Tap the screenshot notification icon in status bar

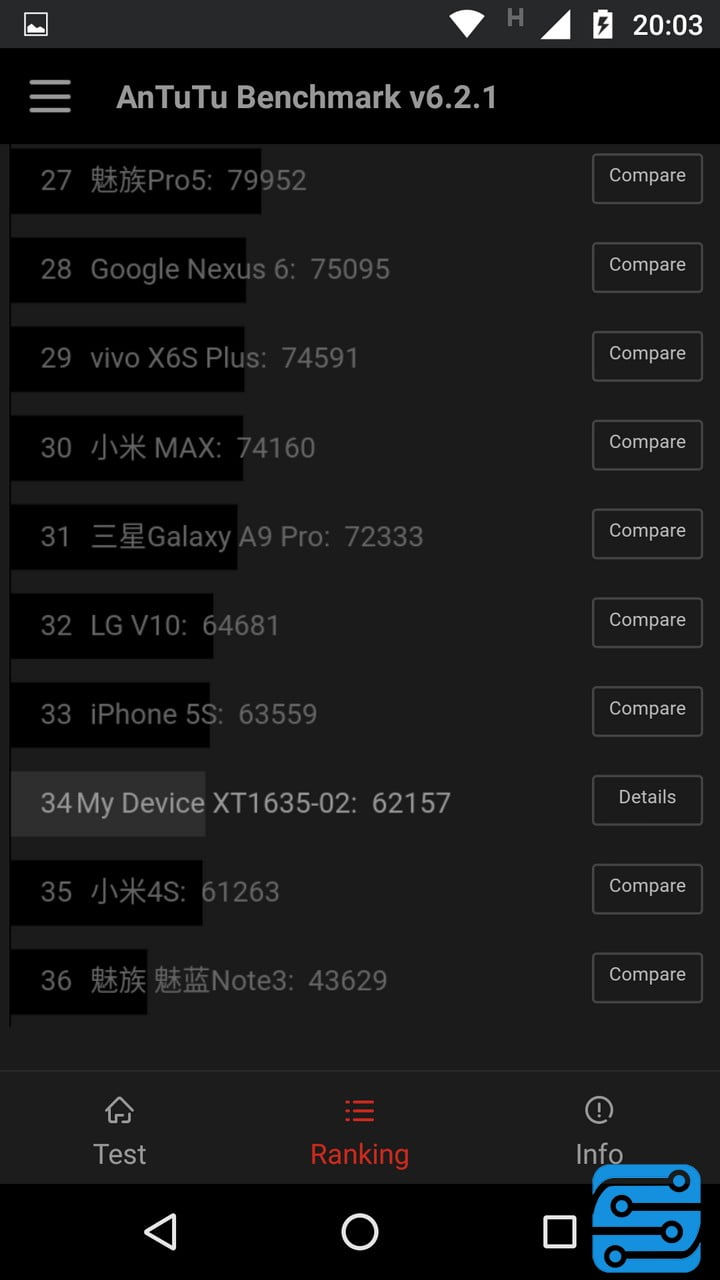(x=35, y=22)
